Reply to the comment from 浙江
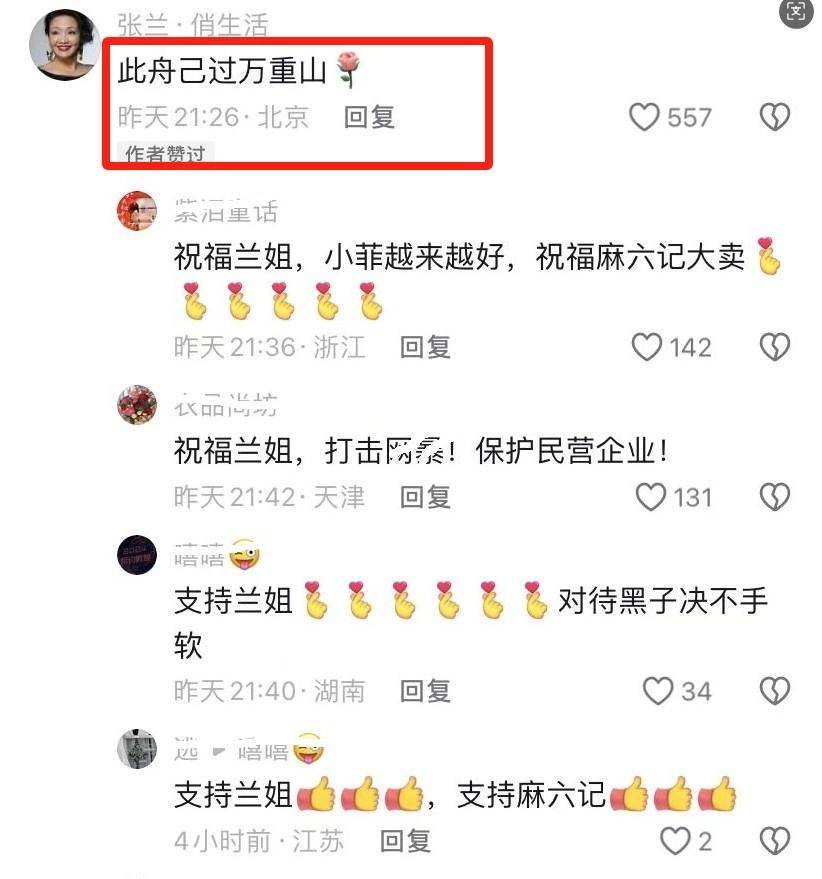This screenshot has width=822, height=879. (426, 347)
